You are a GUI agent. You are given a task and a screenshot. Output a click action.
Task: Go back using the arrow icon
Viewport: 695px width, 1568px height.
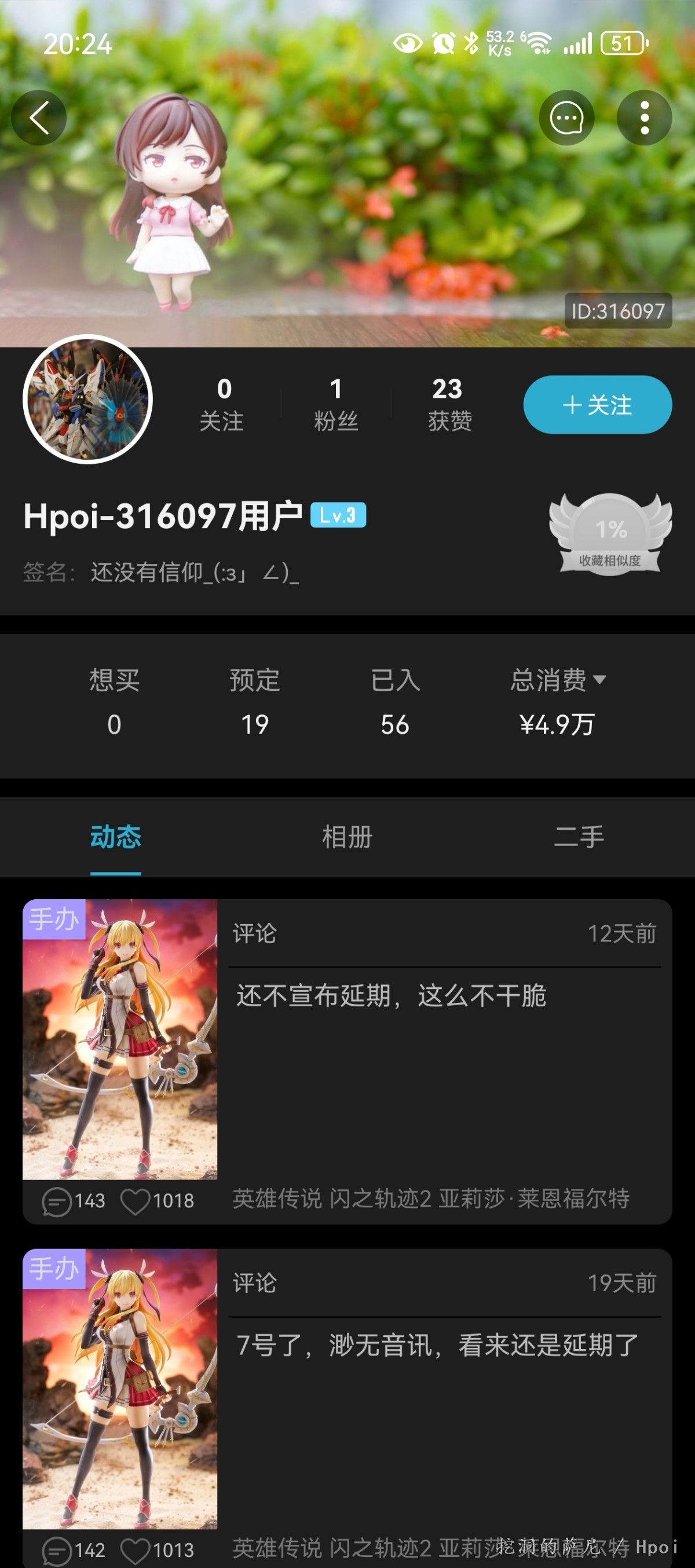tap(39, 118)
